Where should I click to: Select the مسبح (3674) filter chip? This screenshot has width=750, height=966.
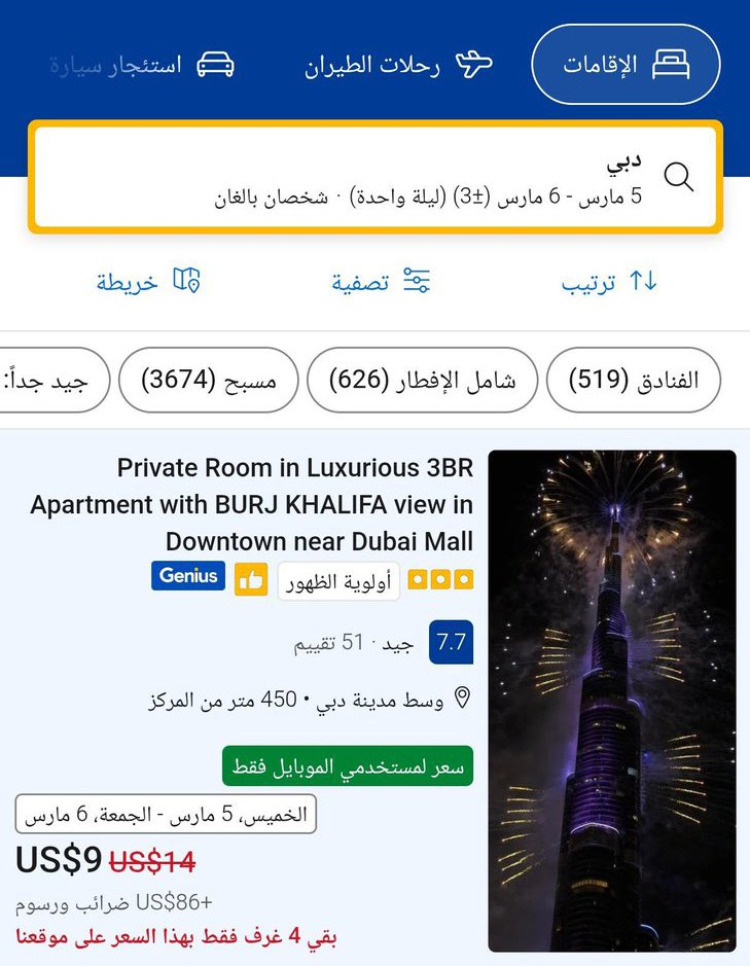(x=208, y=380)
